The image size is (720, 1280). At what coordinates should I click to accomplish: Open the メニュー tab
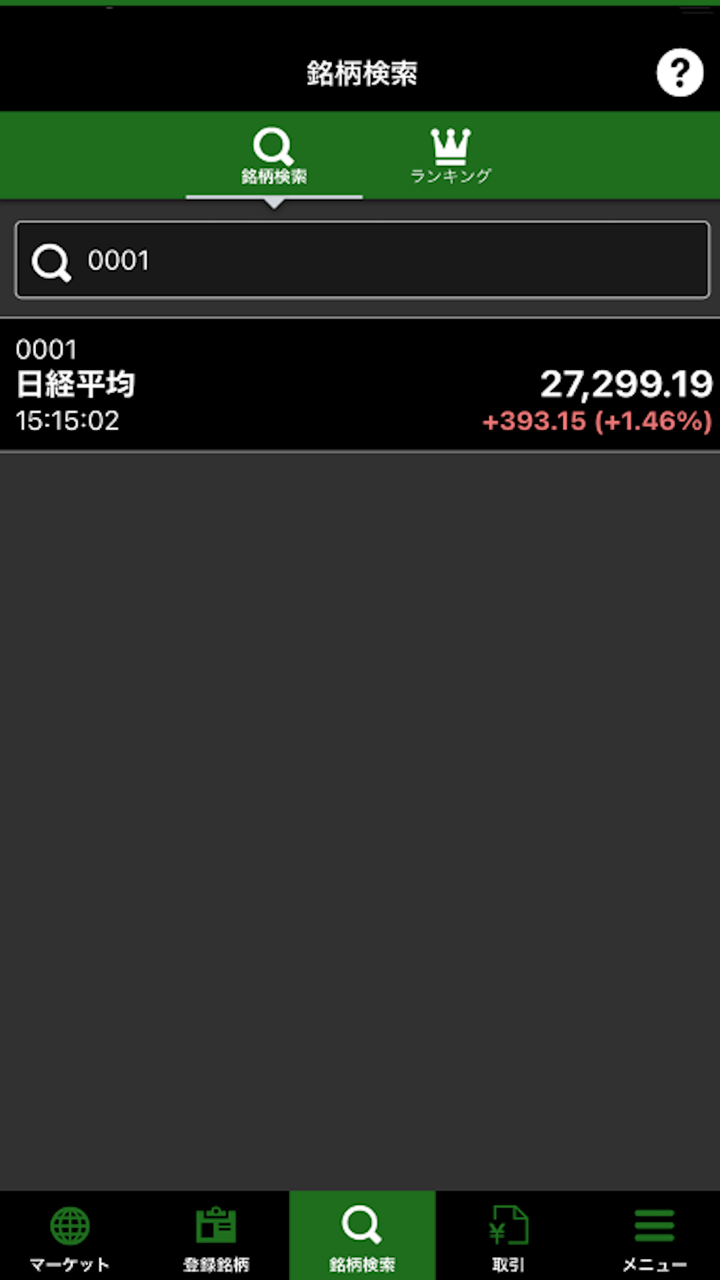click(x=654, y=1237)
